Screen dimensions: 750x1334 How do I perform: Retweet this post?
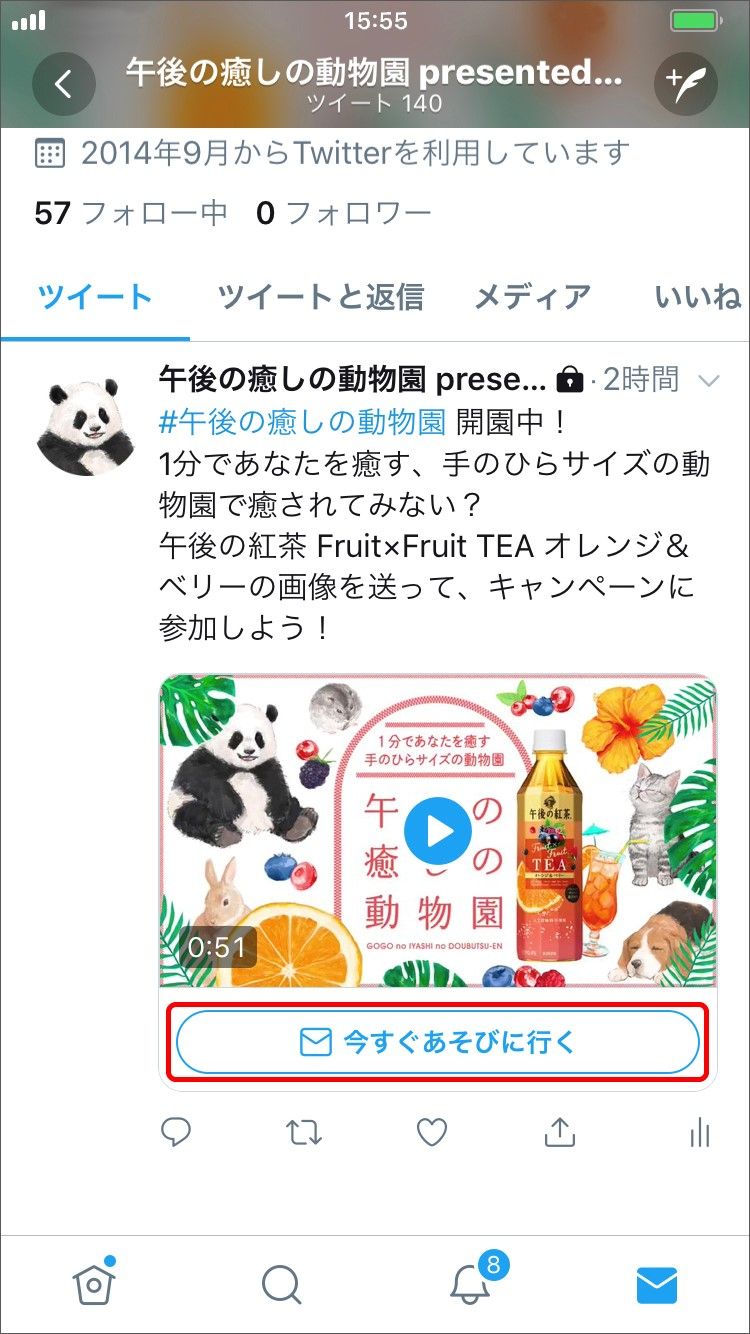click(x=304, y=1132)
